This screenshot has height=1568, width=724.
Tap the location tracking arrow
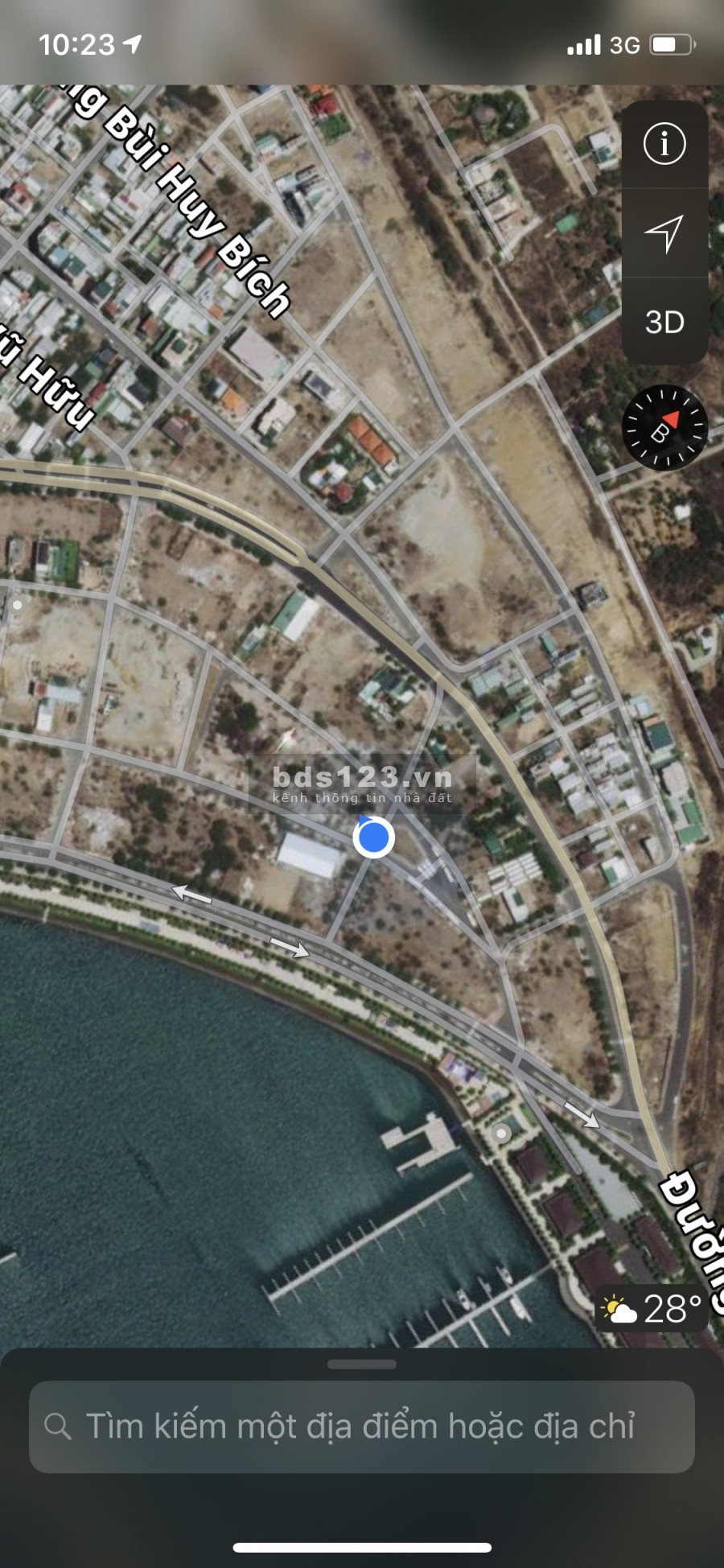[664, 233]
